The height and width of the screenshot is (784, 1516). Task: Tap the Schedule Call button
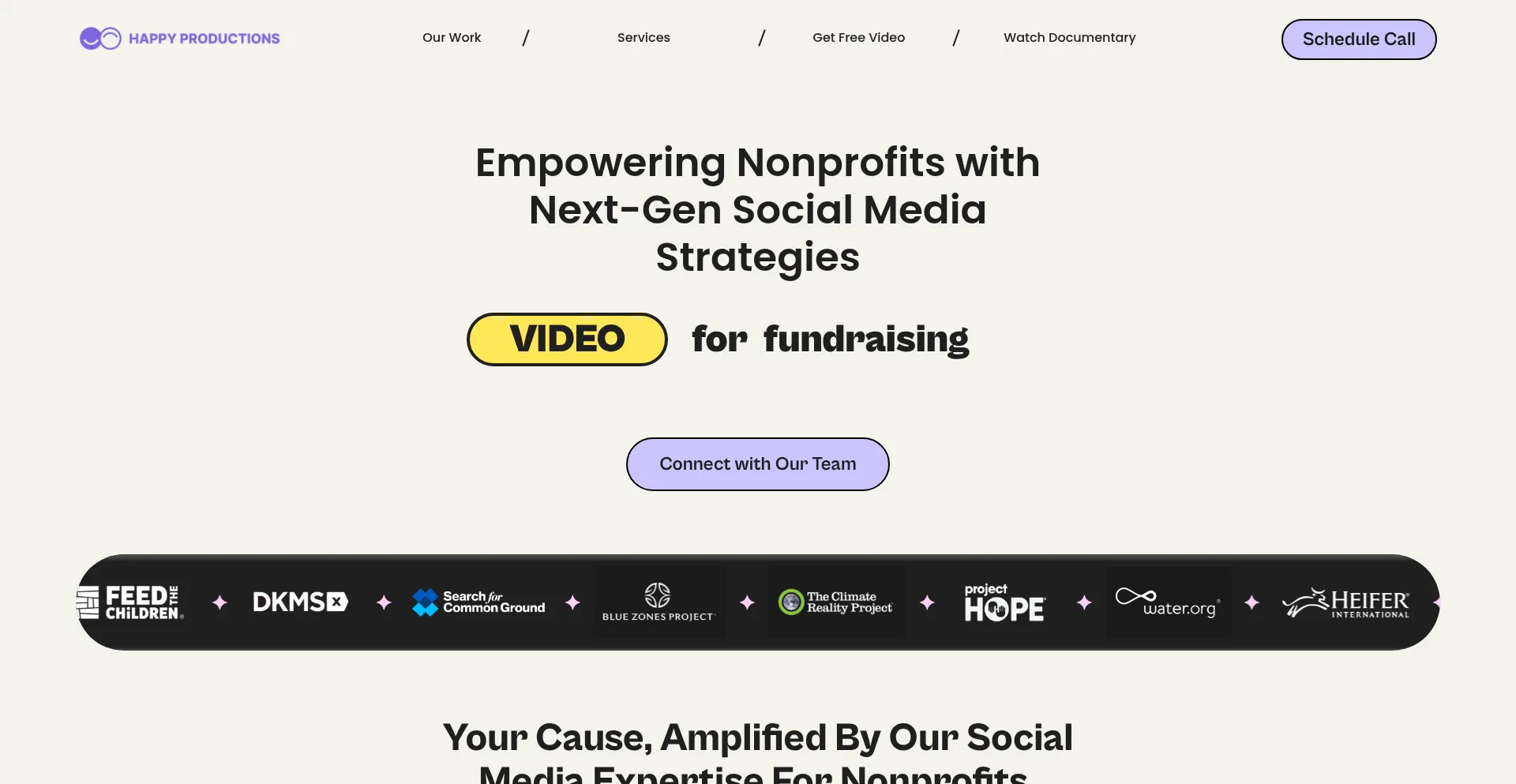(1358, 39)
